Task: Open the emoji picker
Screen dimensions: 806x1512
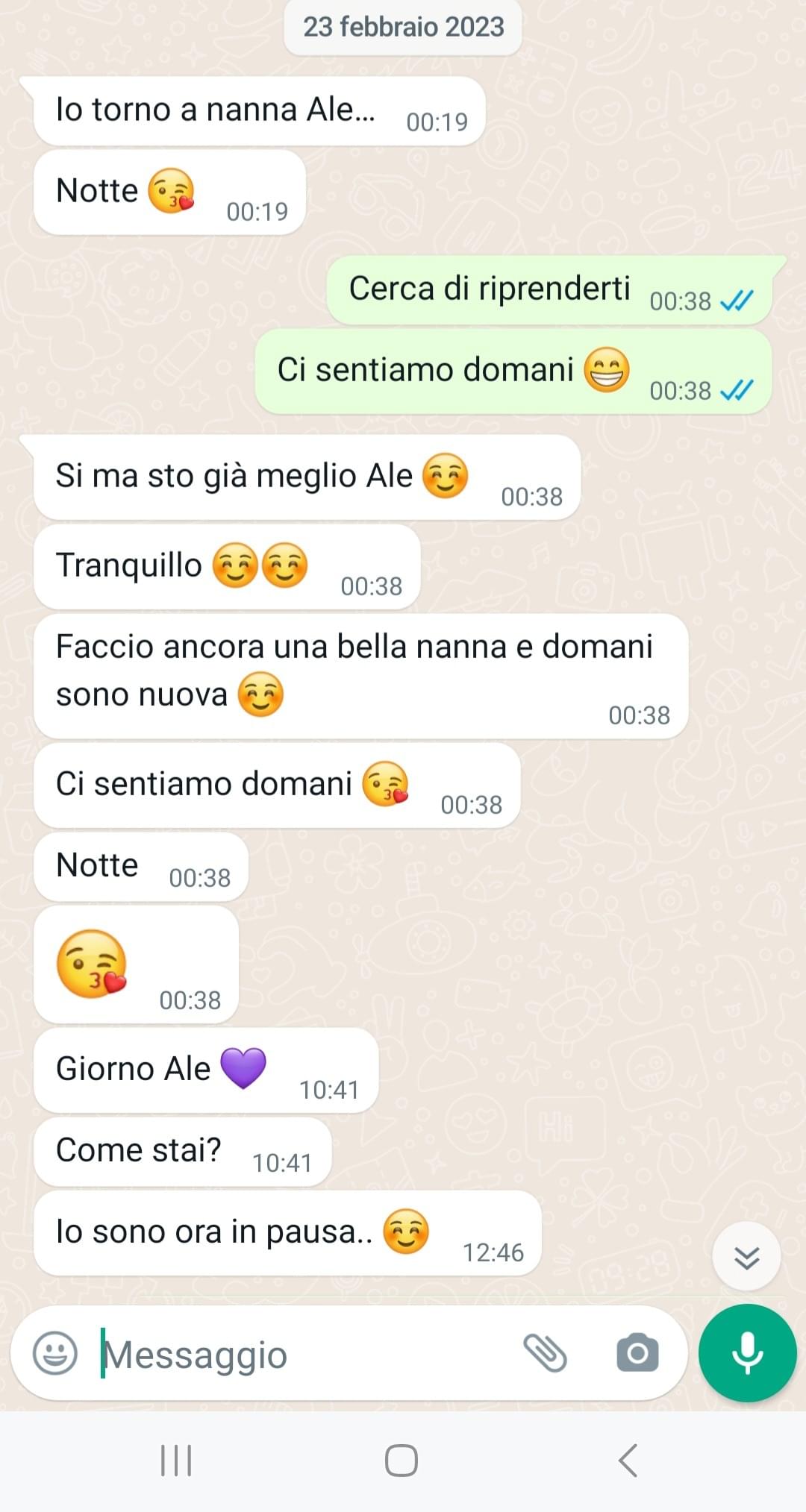Action: click(55, 1353)
